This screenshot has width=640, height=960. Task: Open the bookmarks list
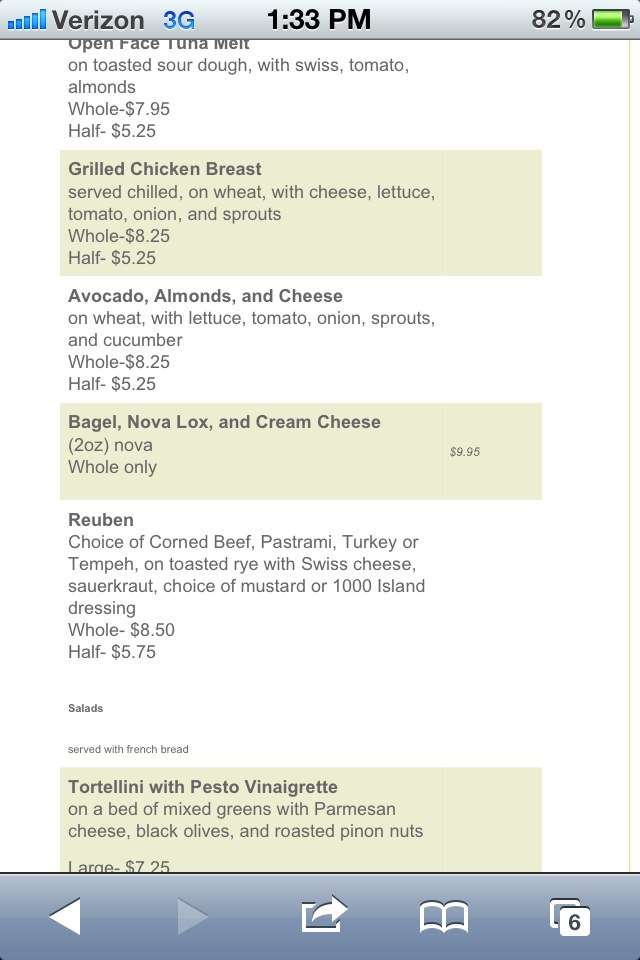coord(444,916)
